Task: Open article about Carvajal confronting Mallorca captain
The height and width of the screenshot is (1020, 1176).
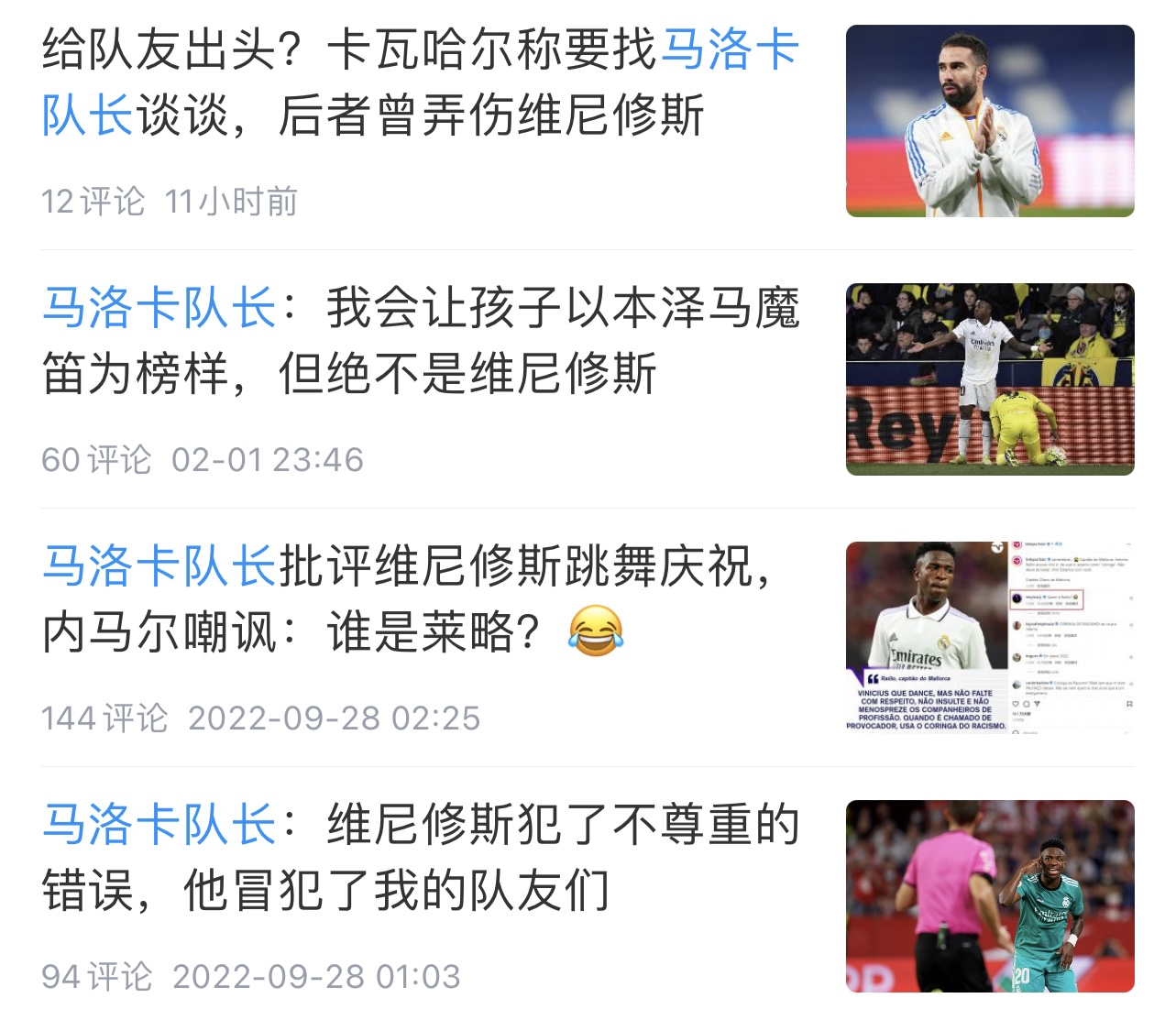Action: (419, 82)
